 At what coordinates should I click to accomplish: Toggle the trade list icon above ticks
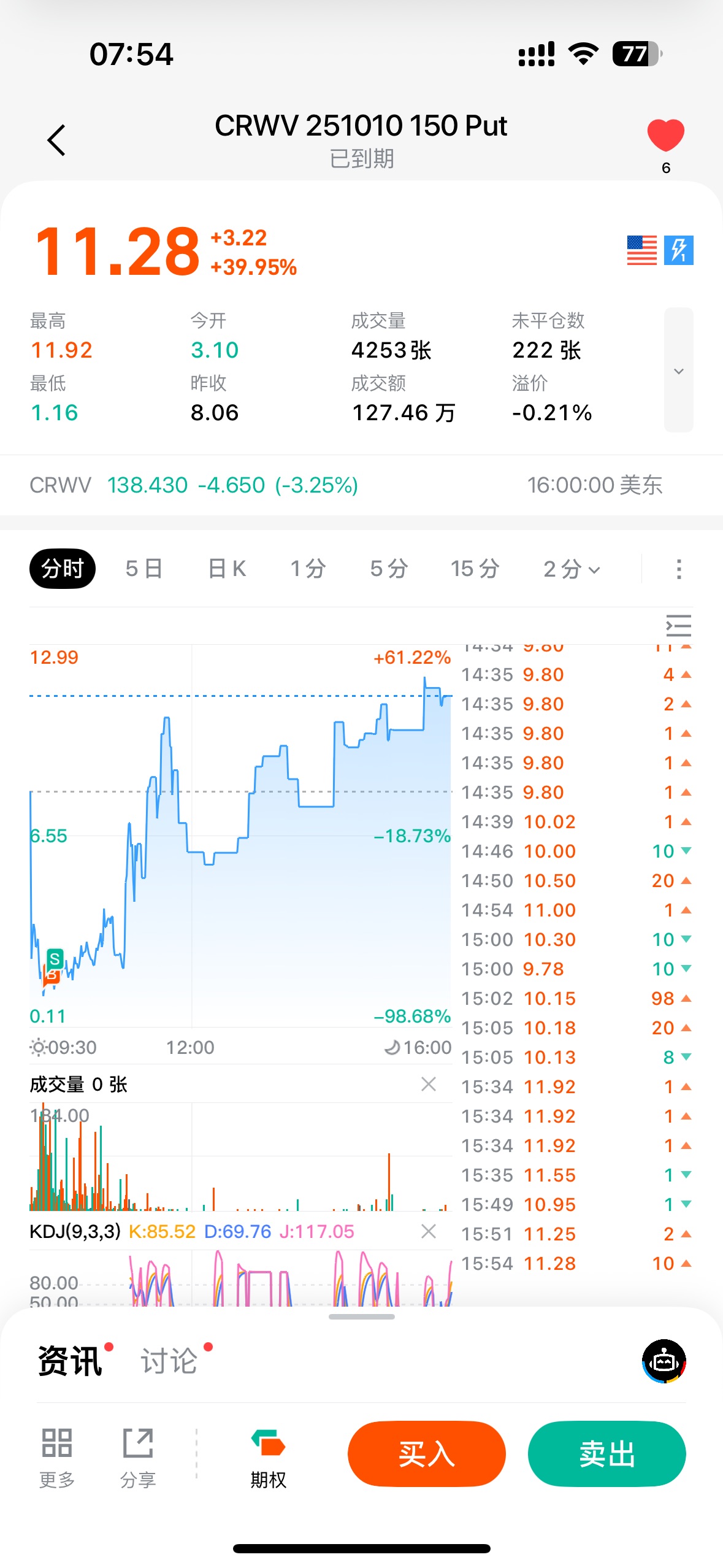coord(678,626)
